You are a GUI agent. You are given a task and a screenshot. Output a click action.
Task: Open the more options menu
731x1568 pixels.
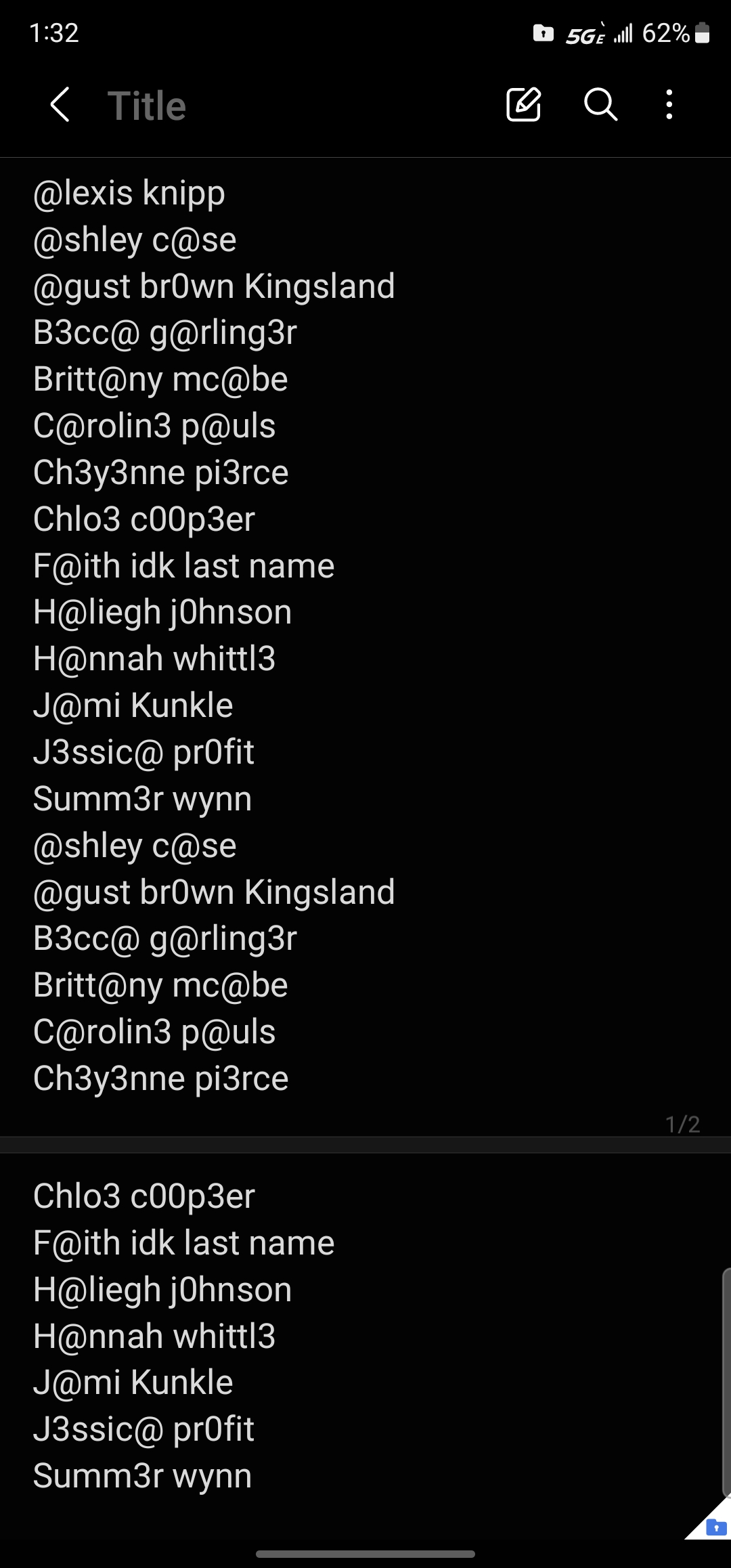click(669, 104)
